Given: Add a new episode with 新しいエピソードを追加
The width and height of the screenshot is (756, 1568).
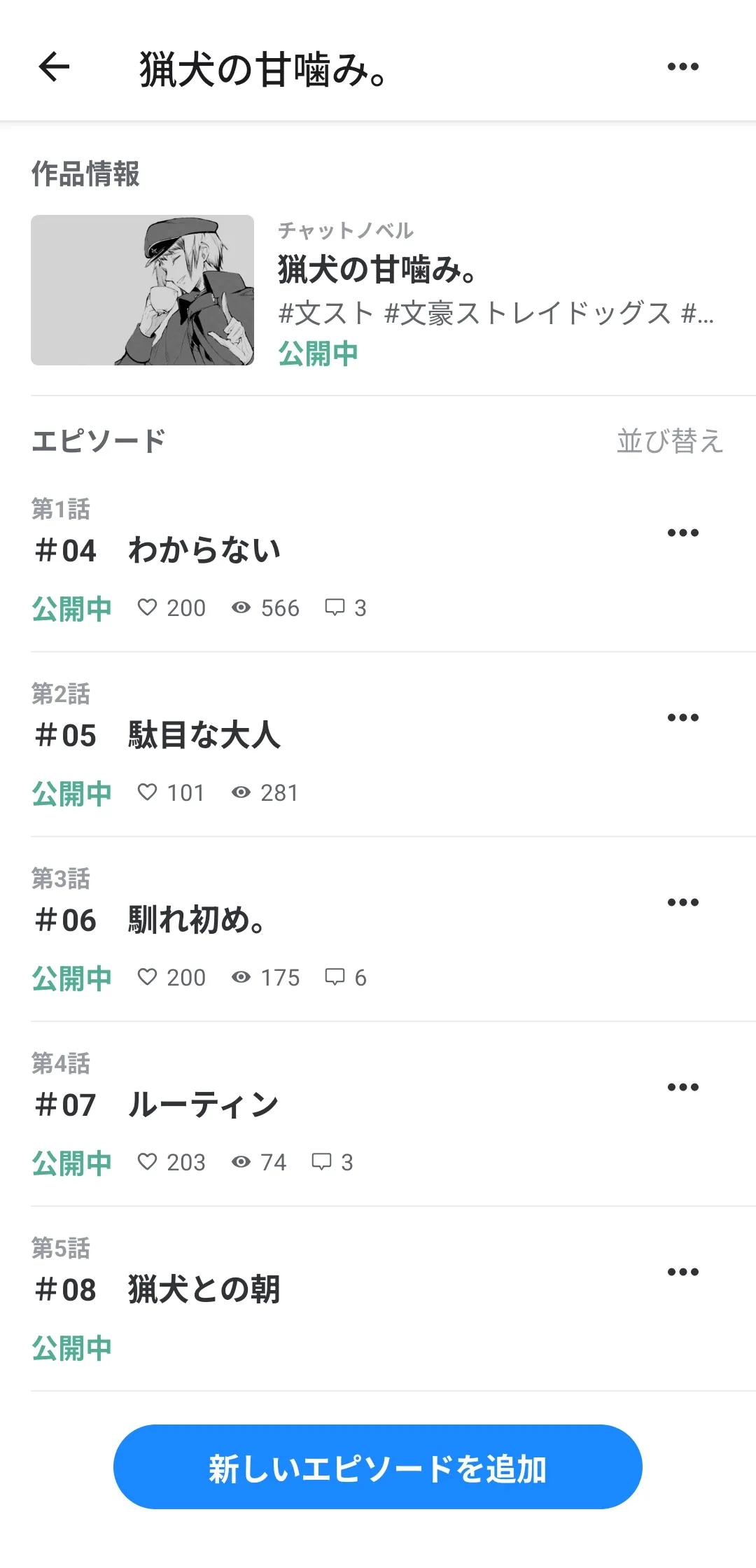Looking at the screenshot, I should tap(377, 1467).
